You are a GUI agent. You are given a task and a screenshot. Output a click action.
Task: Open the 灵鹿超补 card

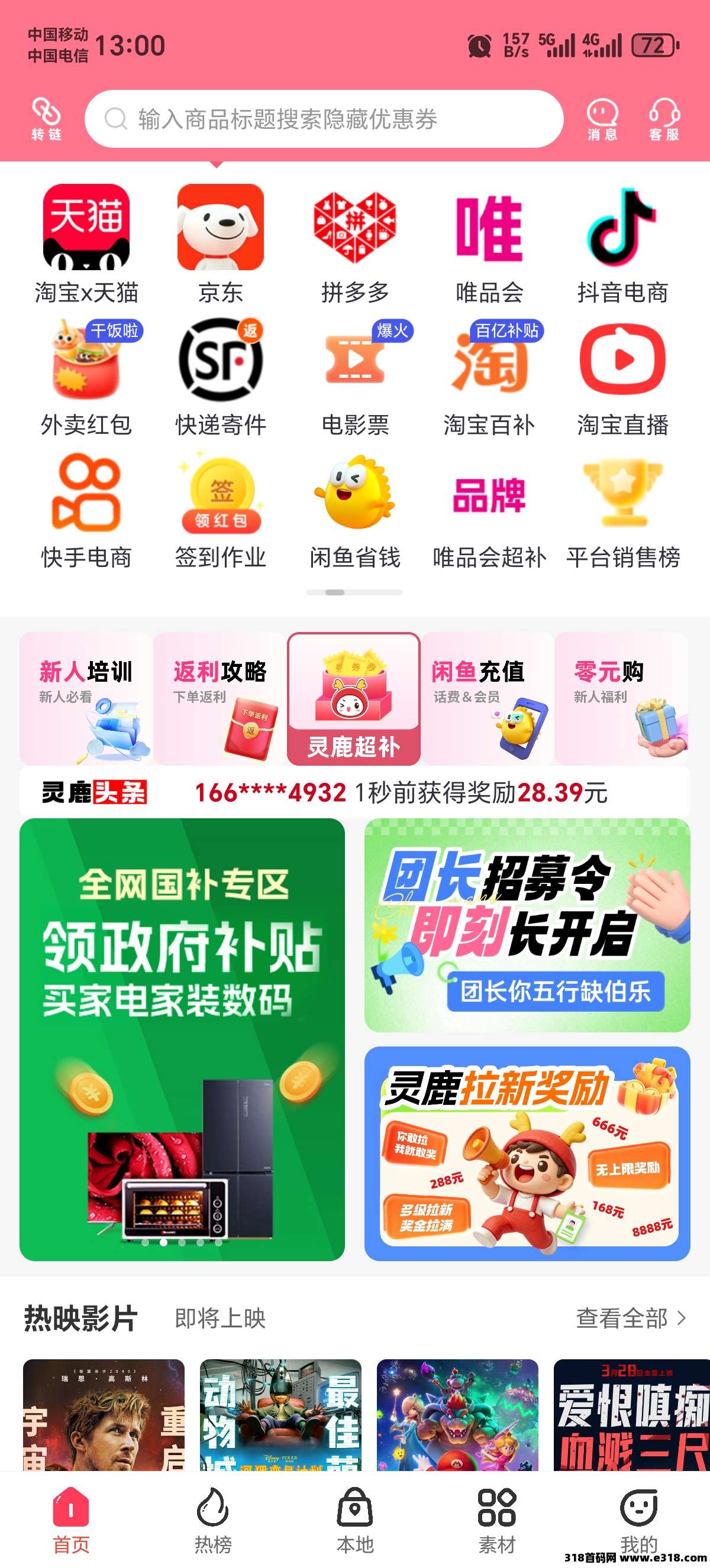[x=354, y=699]
